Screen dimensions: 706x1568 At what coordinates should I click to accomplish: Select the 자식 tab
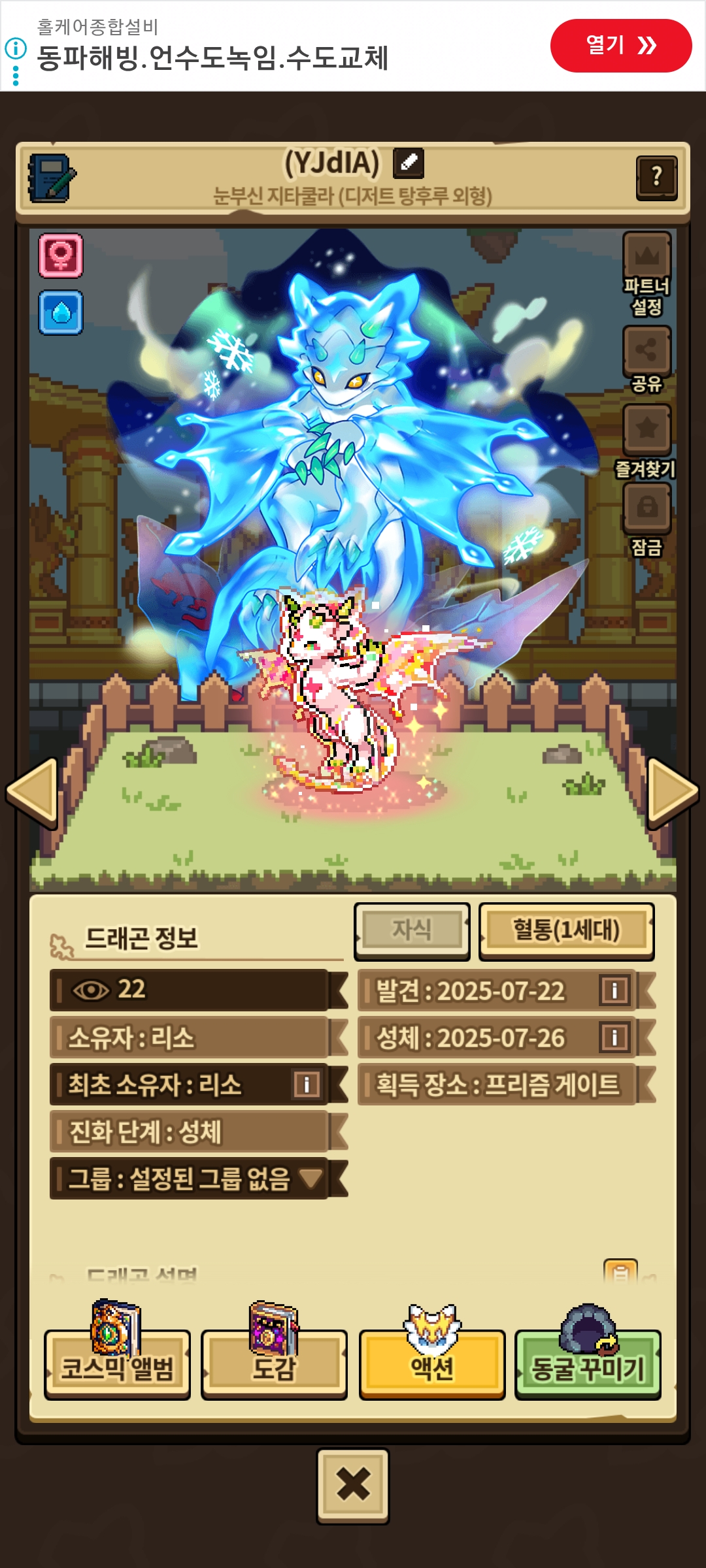(x=412, y=931)
